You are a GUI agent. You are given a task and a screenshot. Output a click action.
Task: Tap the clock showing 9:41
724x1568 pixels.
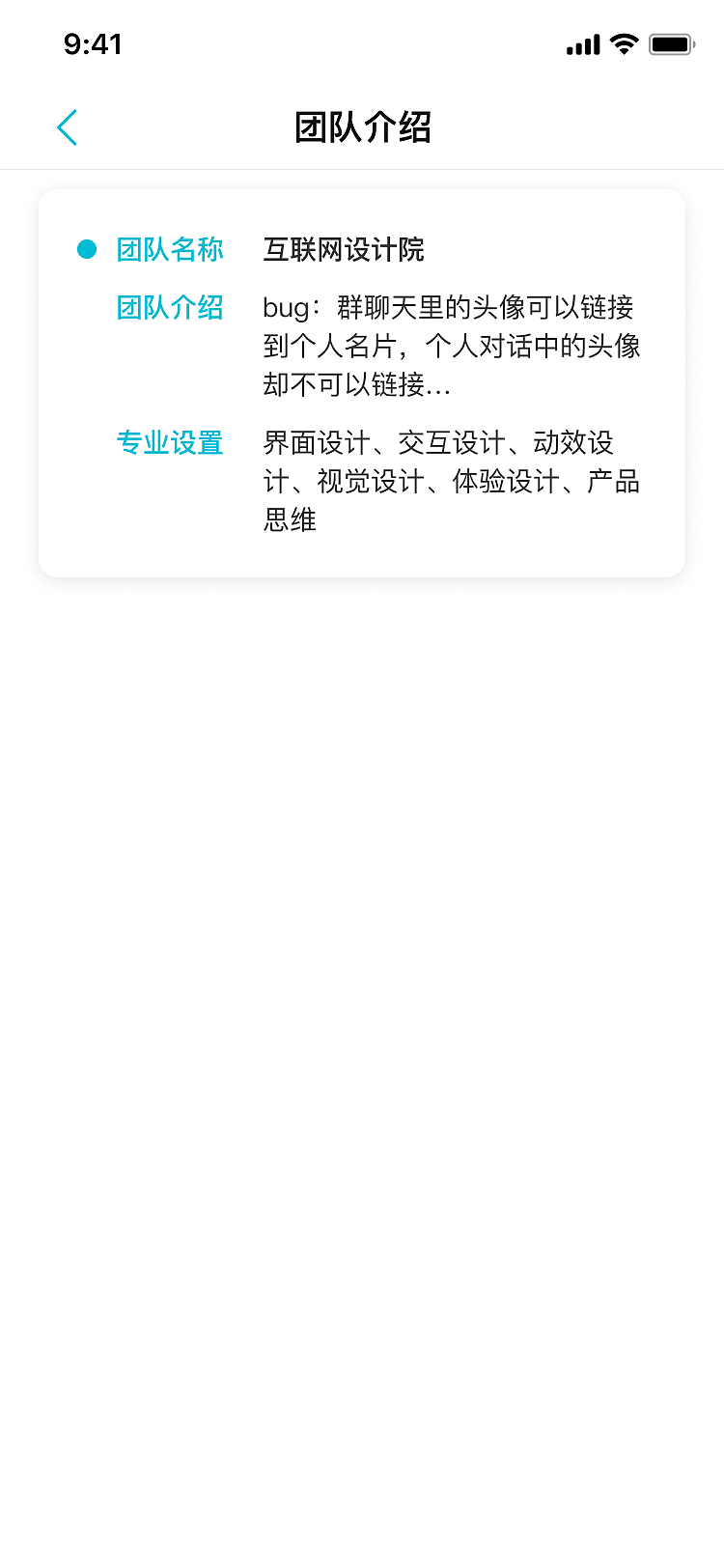pos(93,44)
